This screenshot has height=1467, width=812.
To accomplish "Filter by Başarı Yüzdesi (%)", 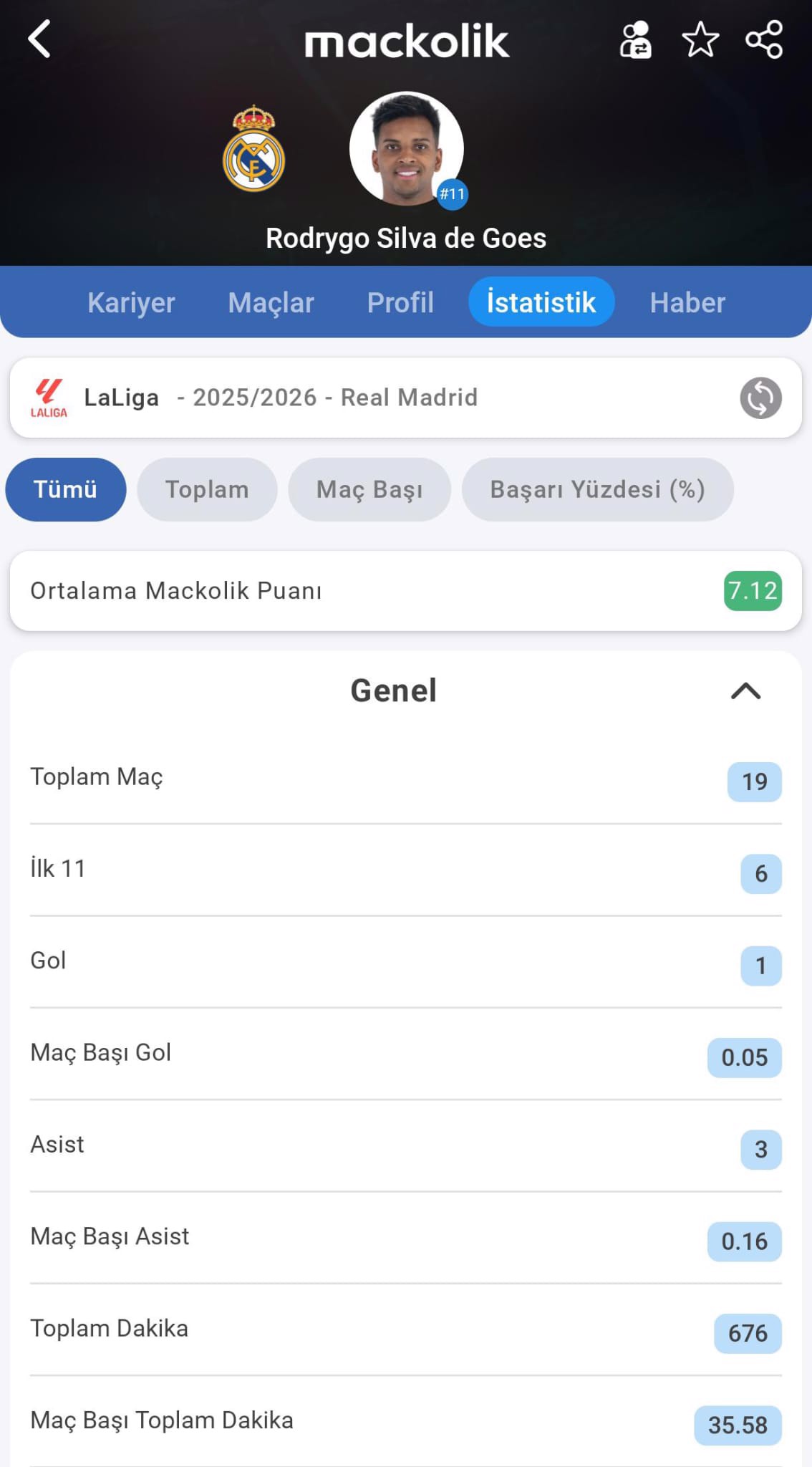I will [597, 489].
